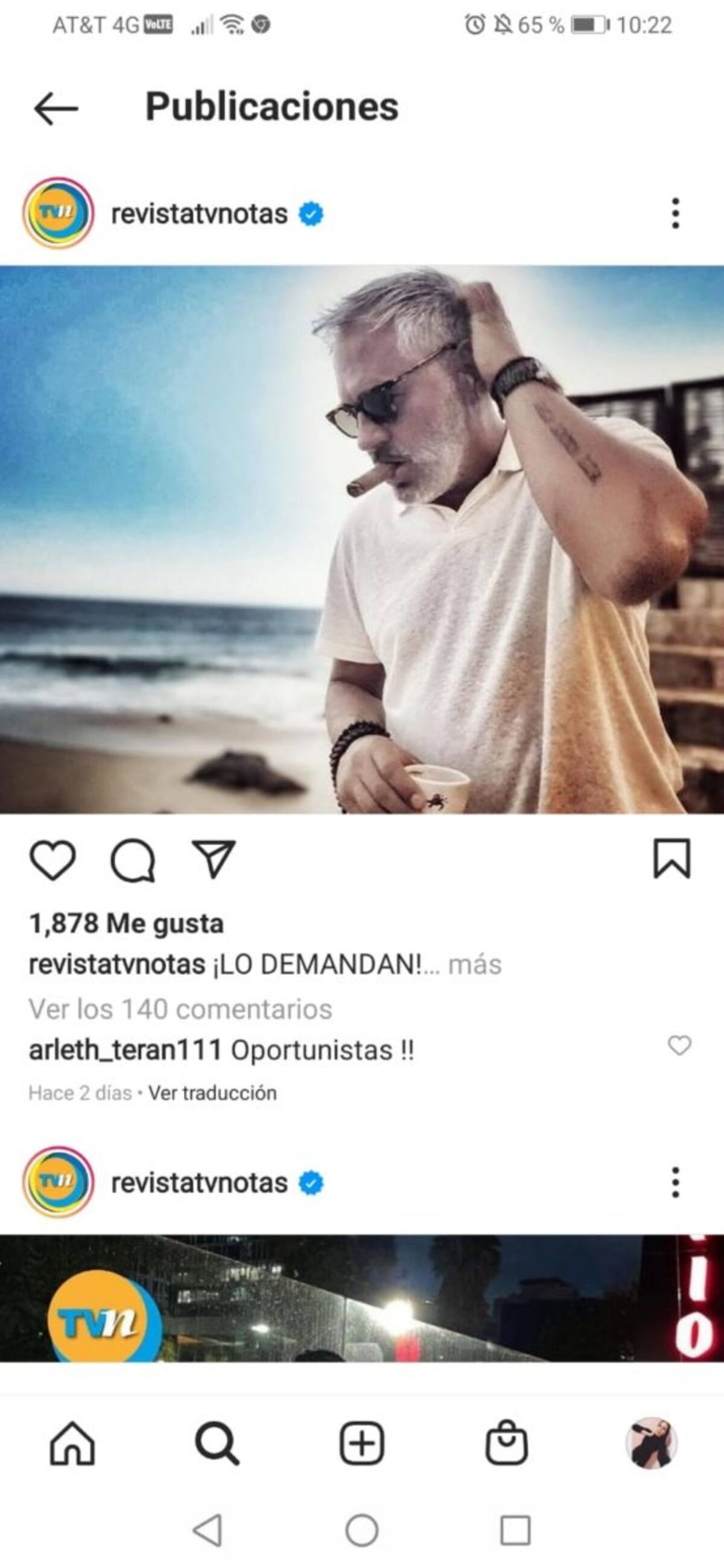Expand caption with 'más'
Screen dimensions: 724x1568
coord(474,965)
